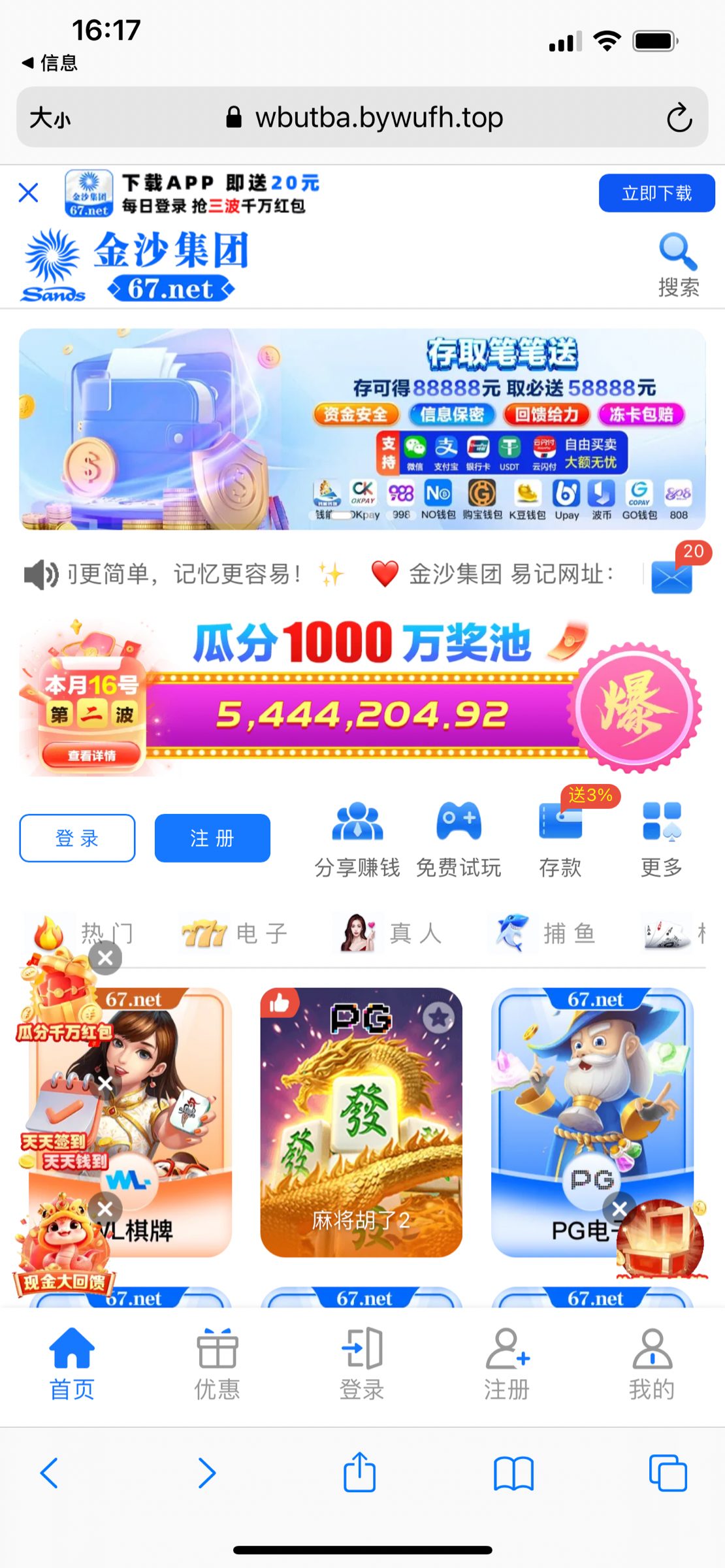Dismiss the app download banner
Screen dimensions: 725x1568
click(29, 193)
